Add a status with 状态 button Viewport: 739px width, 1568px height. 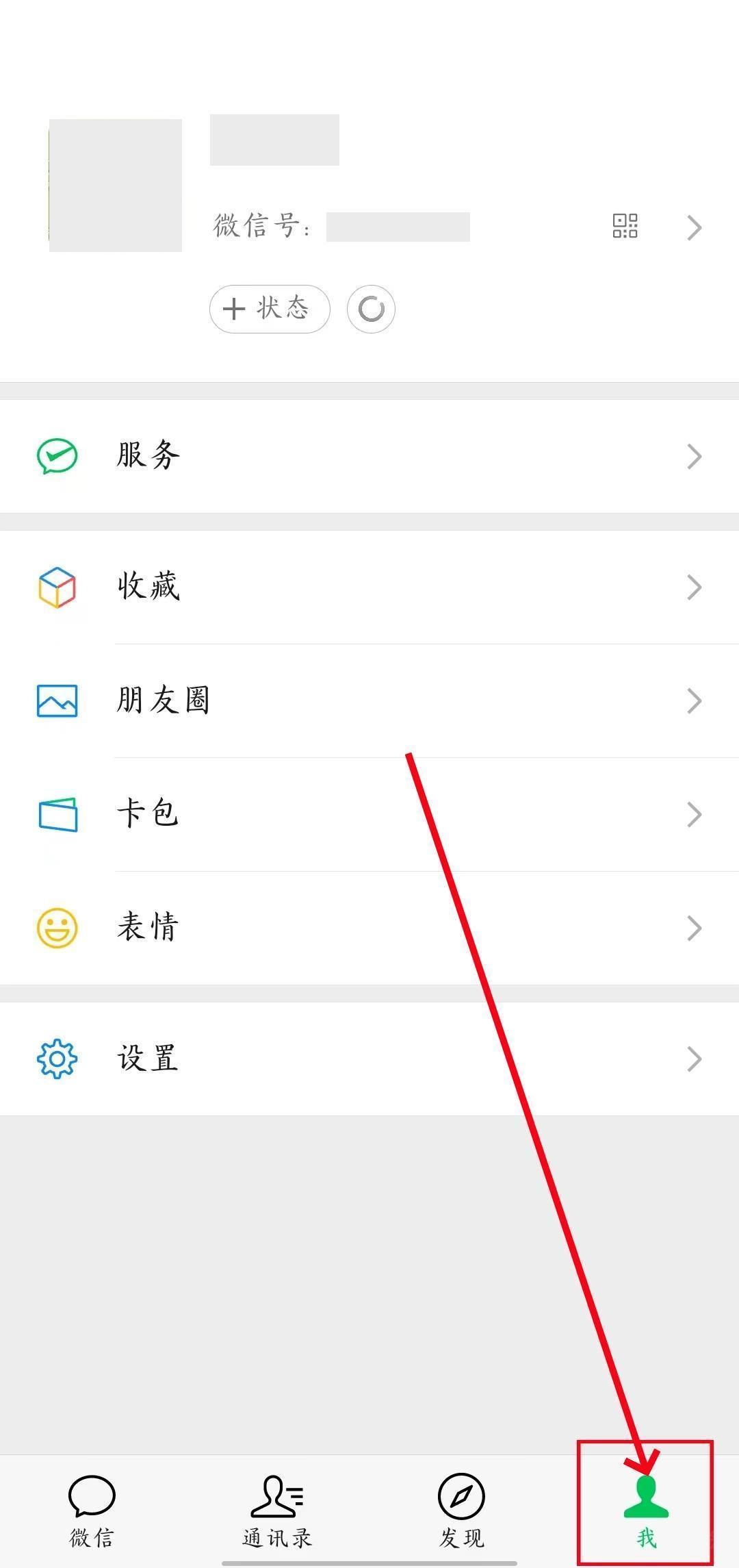tap(270, 309)
